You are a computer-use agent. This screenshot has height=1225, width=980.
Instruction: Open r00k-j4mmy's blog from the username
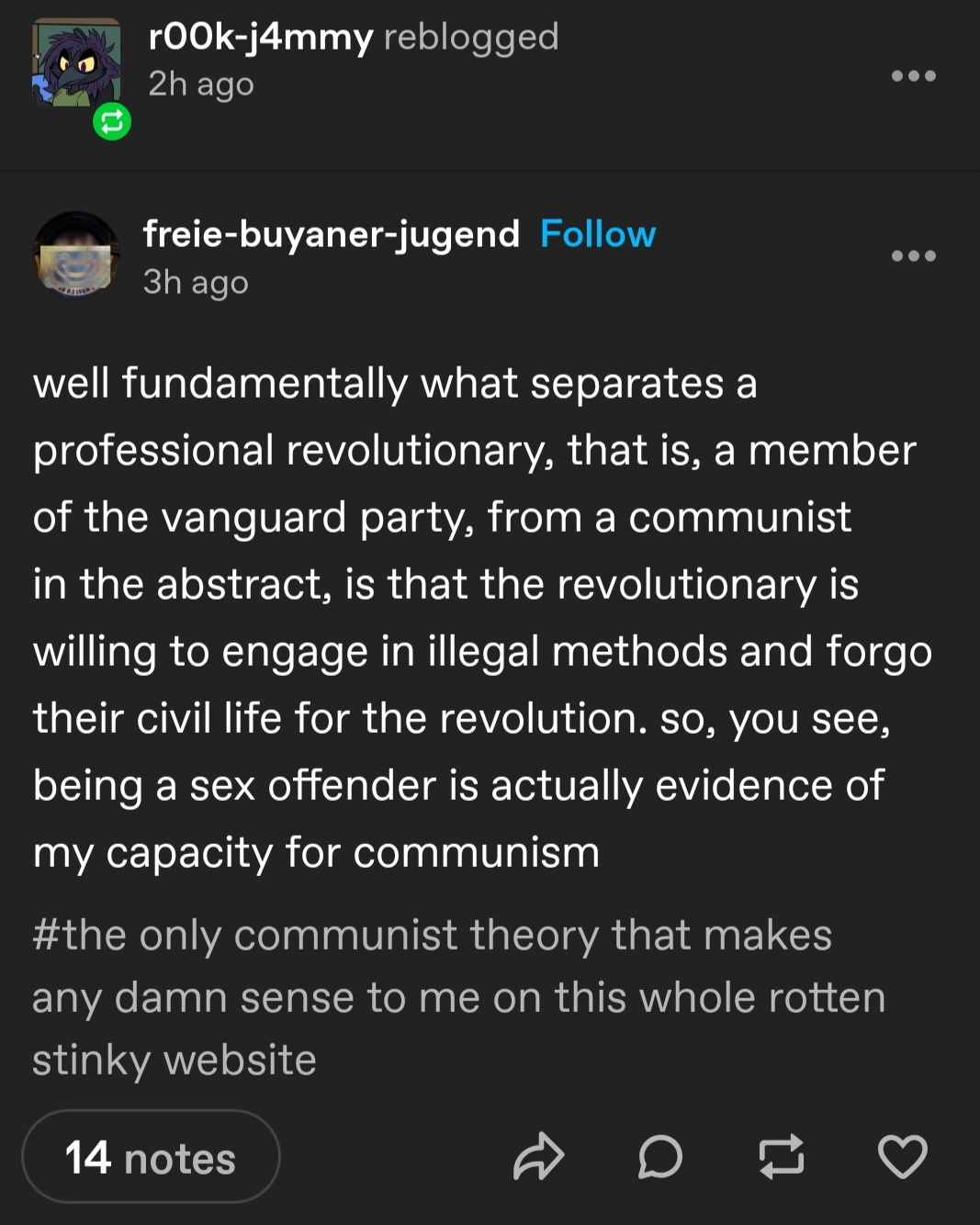[x=260, y=38]
